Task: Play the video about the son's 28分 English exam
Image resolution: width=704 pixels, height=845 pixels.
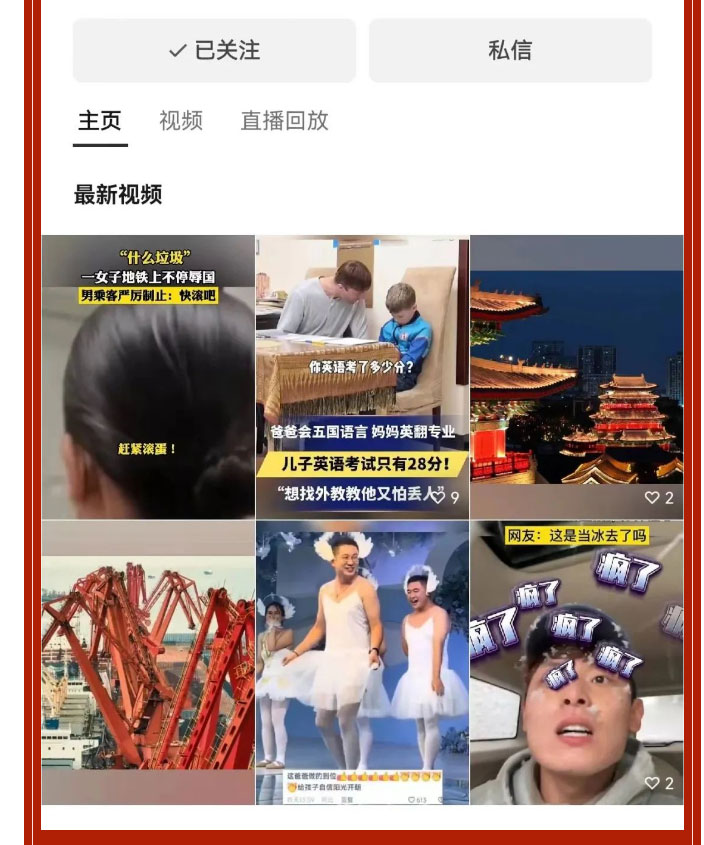Action: (x=362, y=377)
